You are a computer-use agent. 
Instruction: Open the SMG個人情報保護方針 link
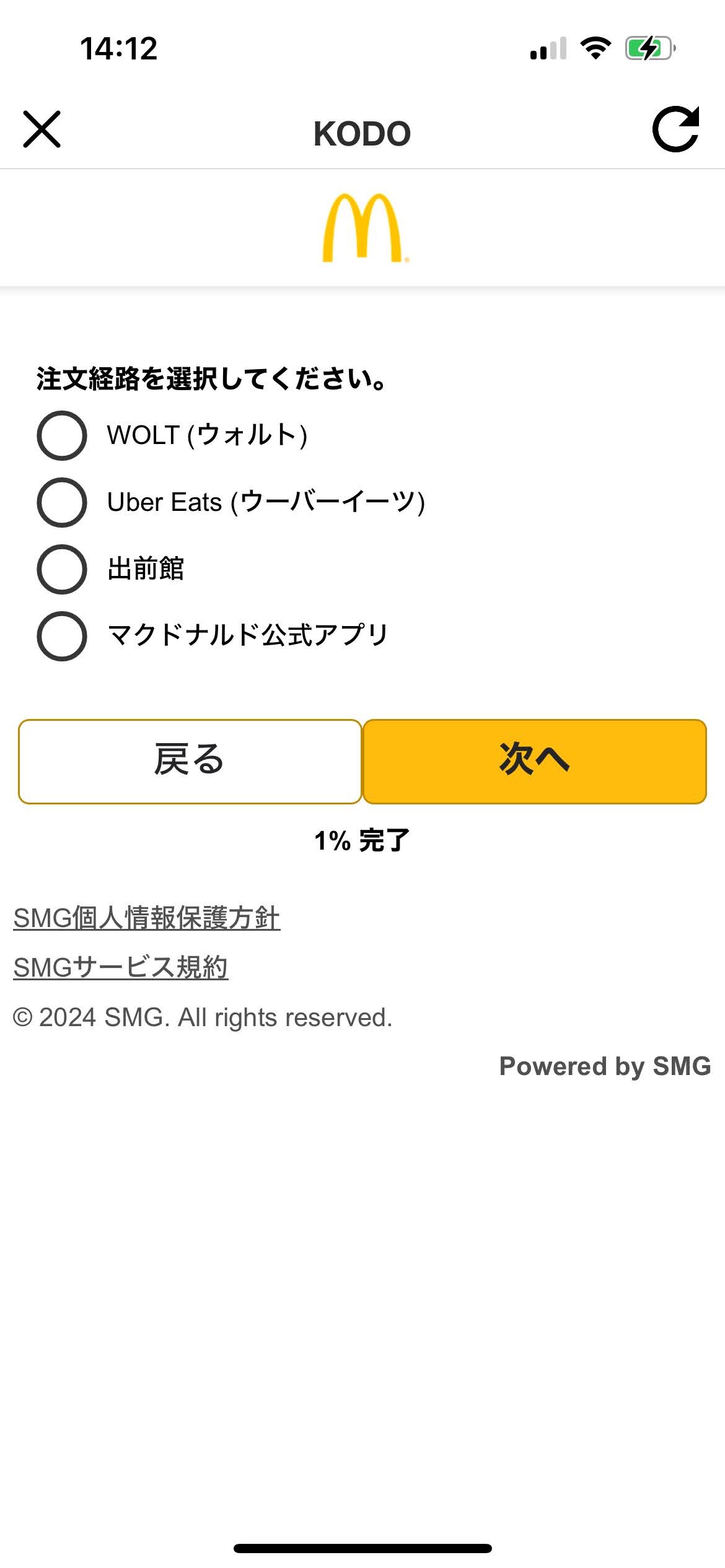click(x=147, y=918)
